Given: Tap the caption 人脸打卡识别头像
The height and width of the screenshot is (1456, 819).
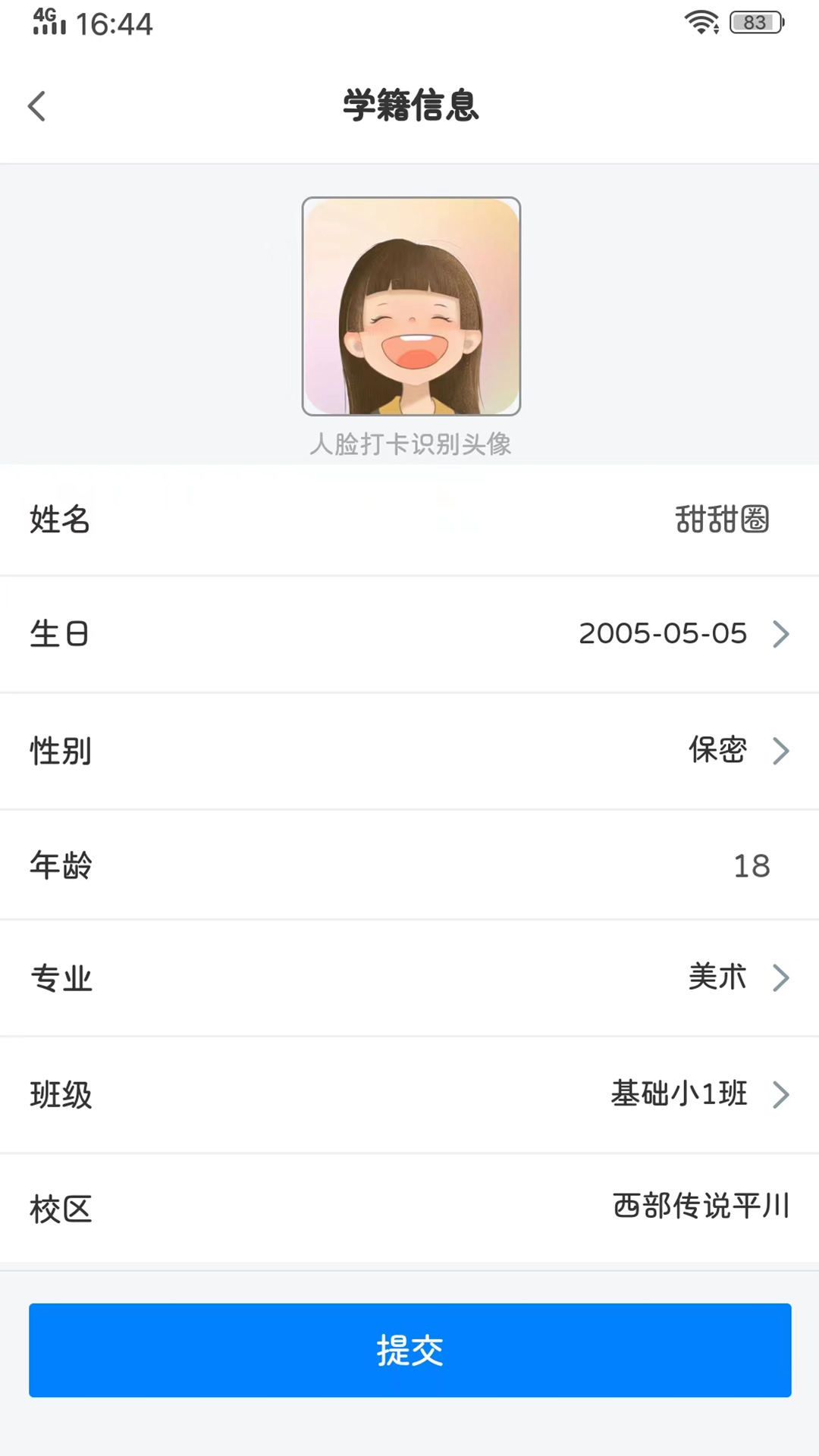Looking at the screenshot, I should pos(409,446).
